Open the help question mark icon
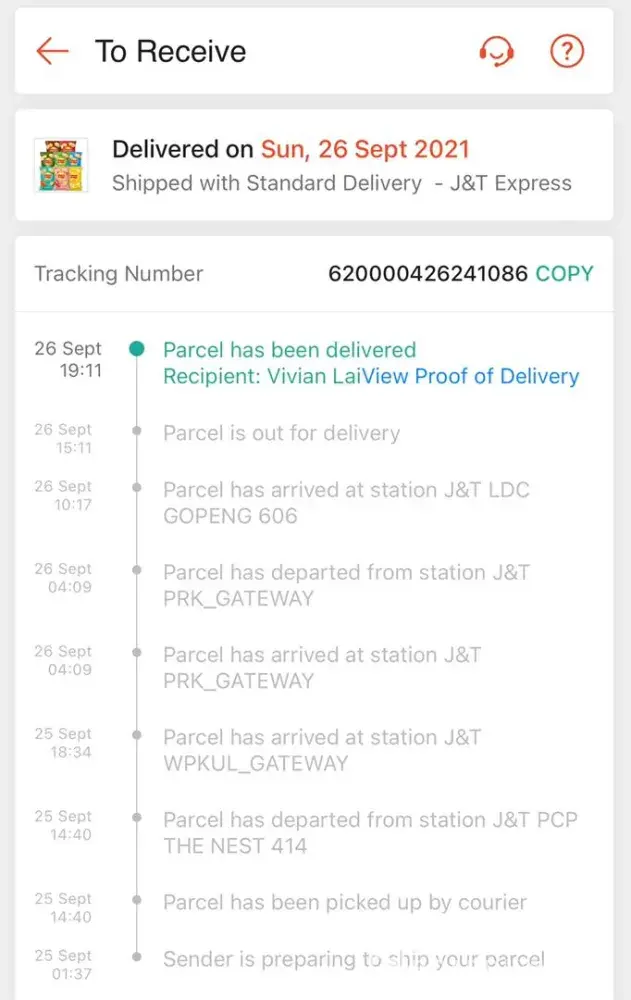 (x=567, y=52)
